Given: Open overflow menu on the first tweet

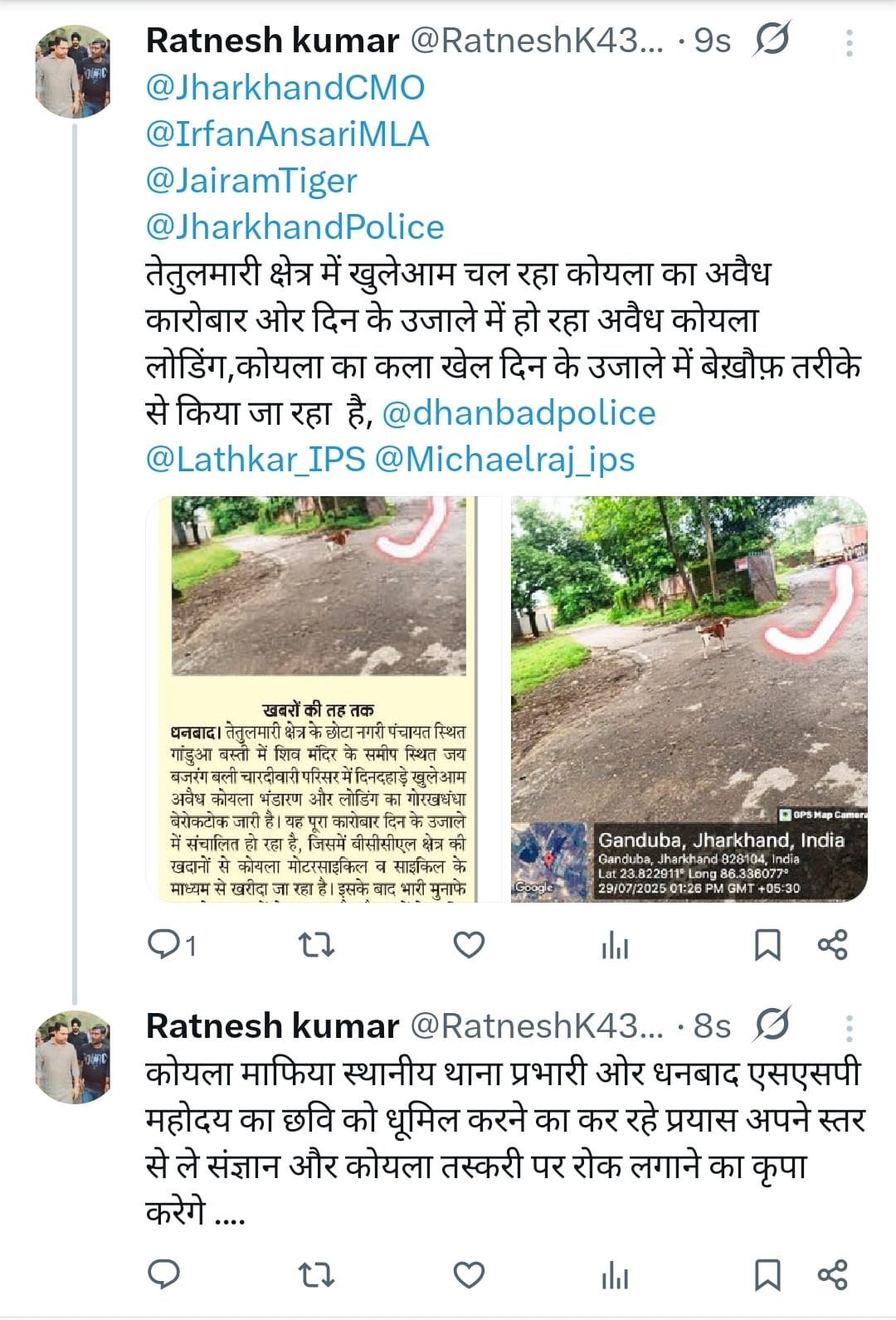Looking at the screenshot, I should click(x=849, y=42).
